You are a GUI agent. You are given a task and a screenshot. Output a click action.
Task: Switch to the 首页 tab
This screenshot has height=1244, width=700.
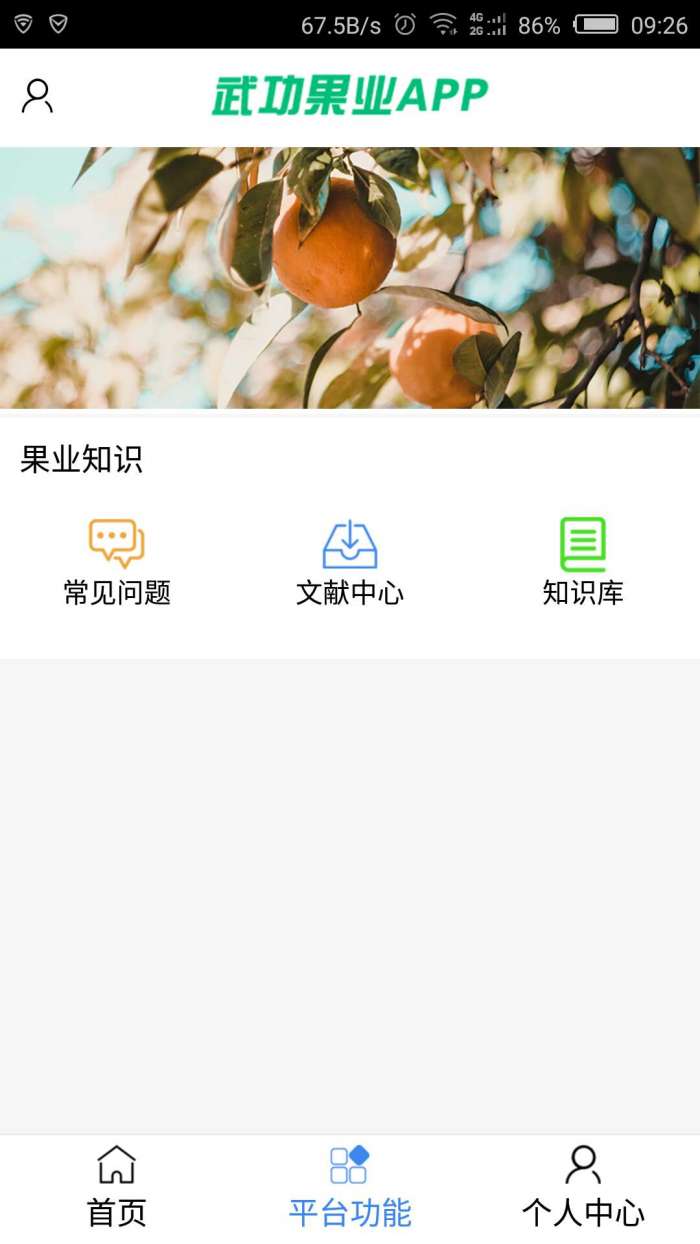117,1187
